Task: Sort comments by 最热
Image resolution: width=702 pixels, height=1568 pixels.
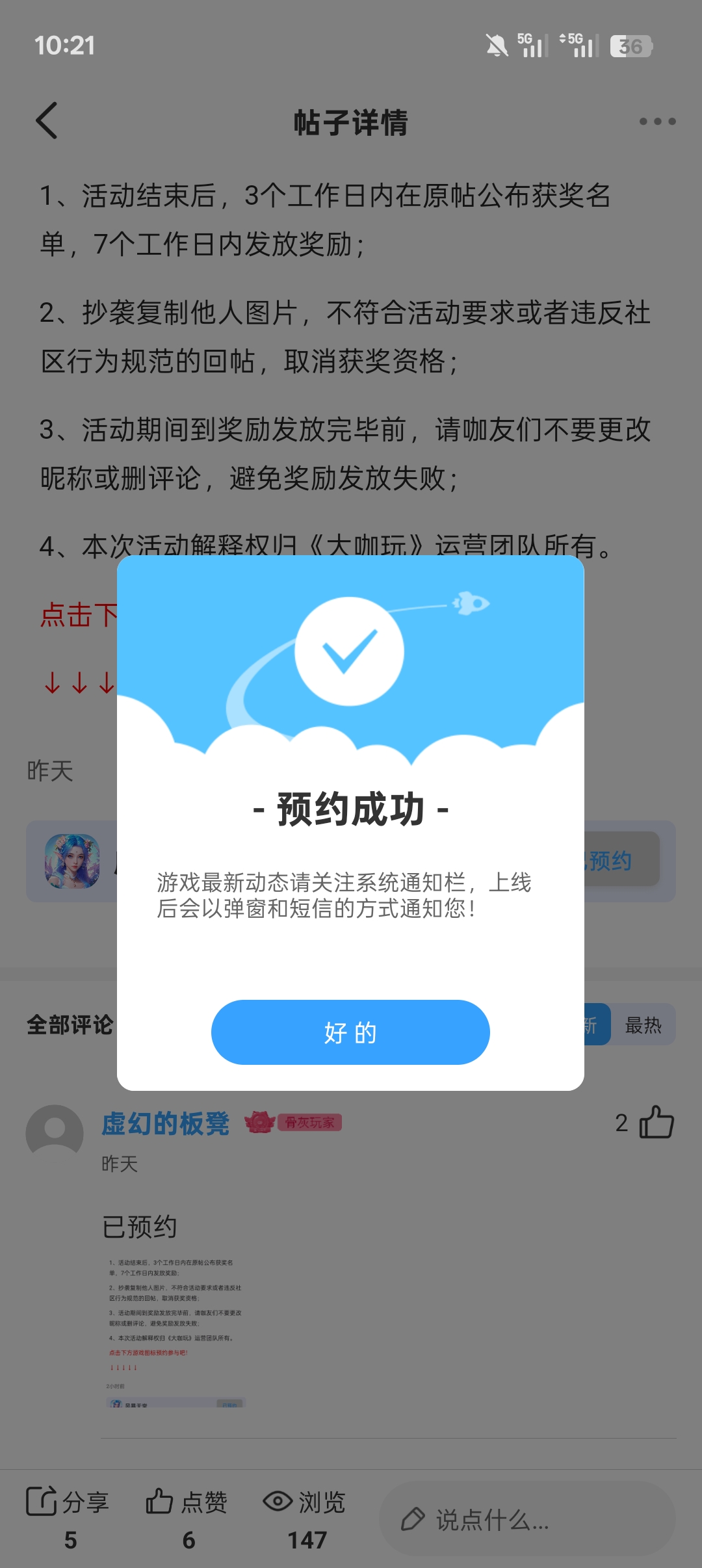Action: [643, 1025]
